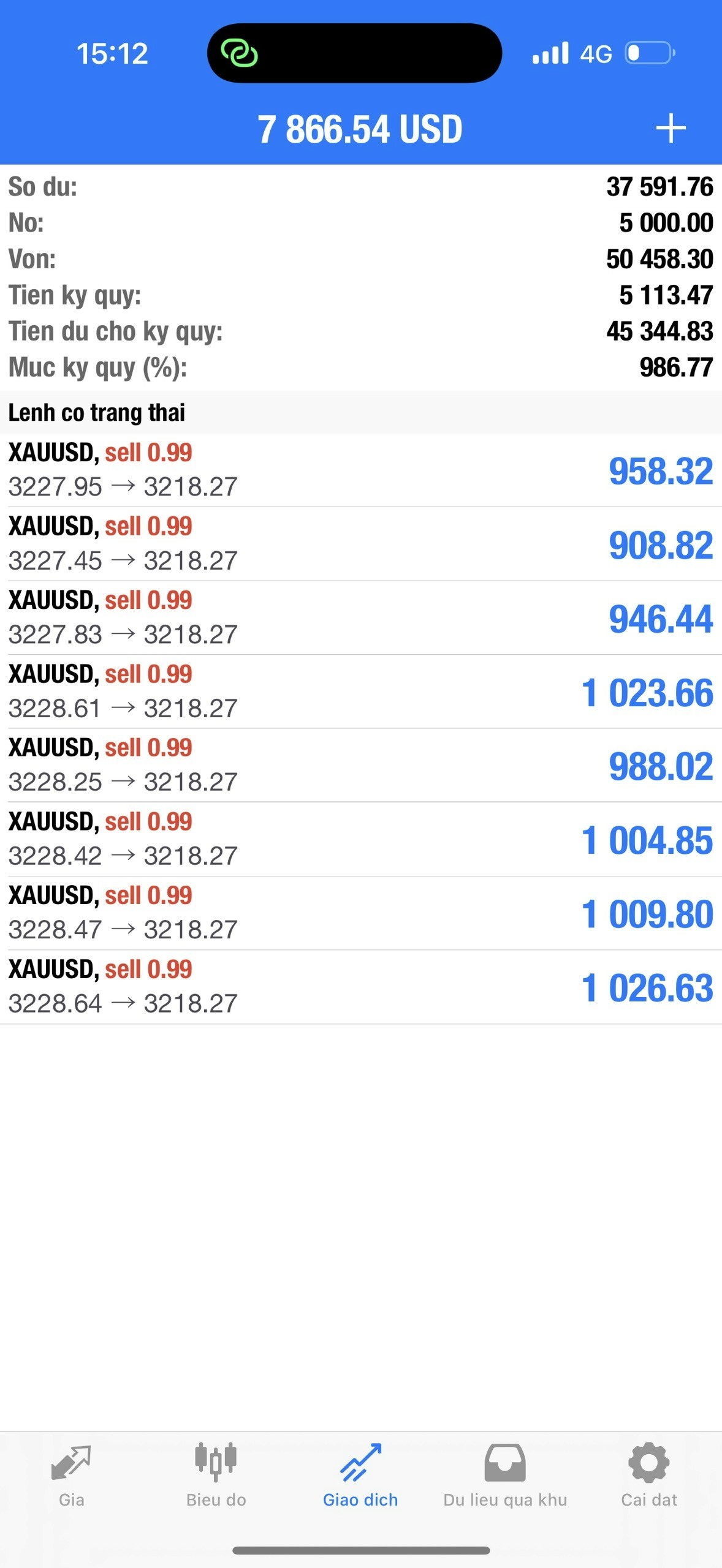Show details of XAUUSD position at 3228.64
This screenshot has width=722, height=1568.
(360, 987)
